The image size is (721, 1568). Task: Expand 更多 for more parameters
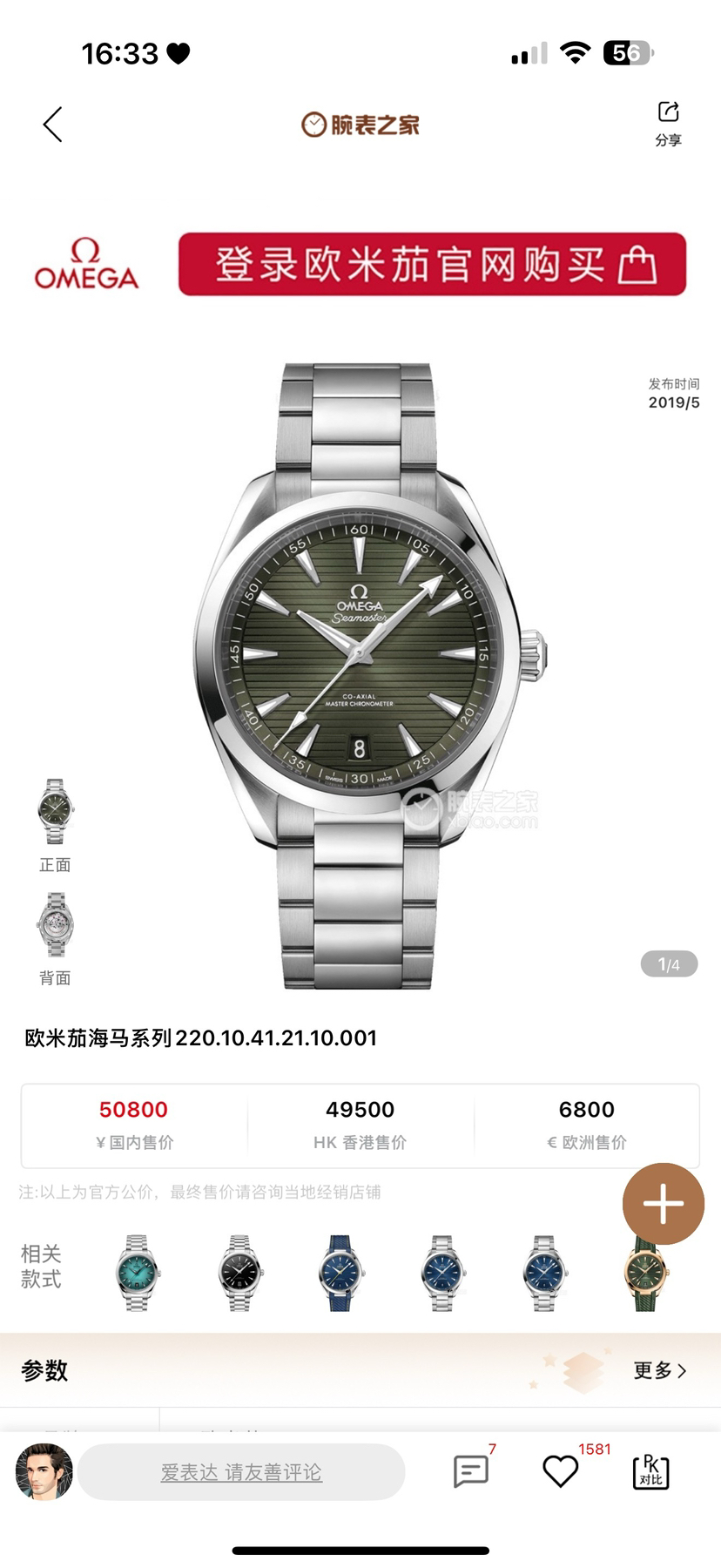659,1370
